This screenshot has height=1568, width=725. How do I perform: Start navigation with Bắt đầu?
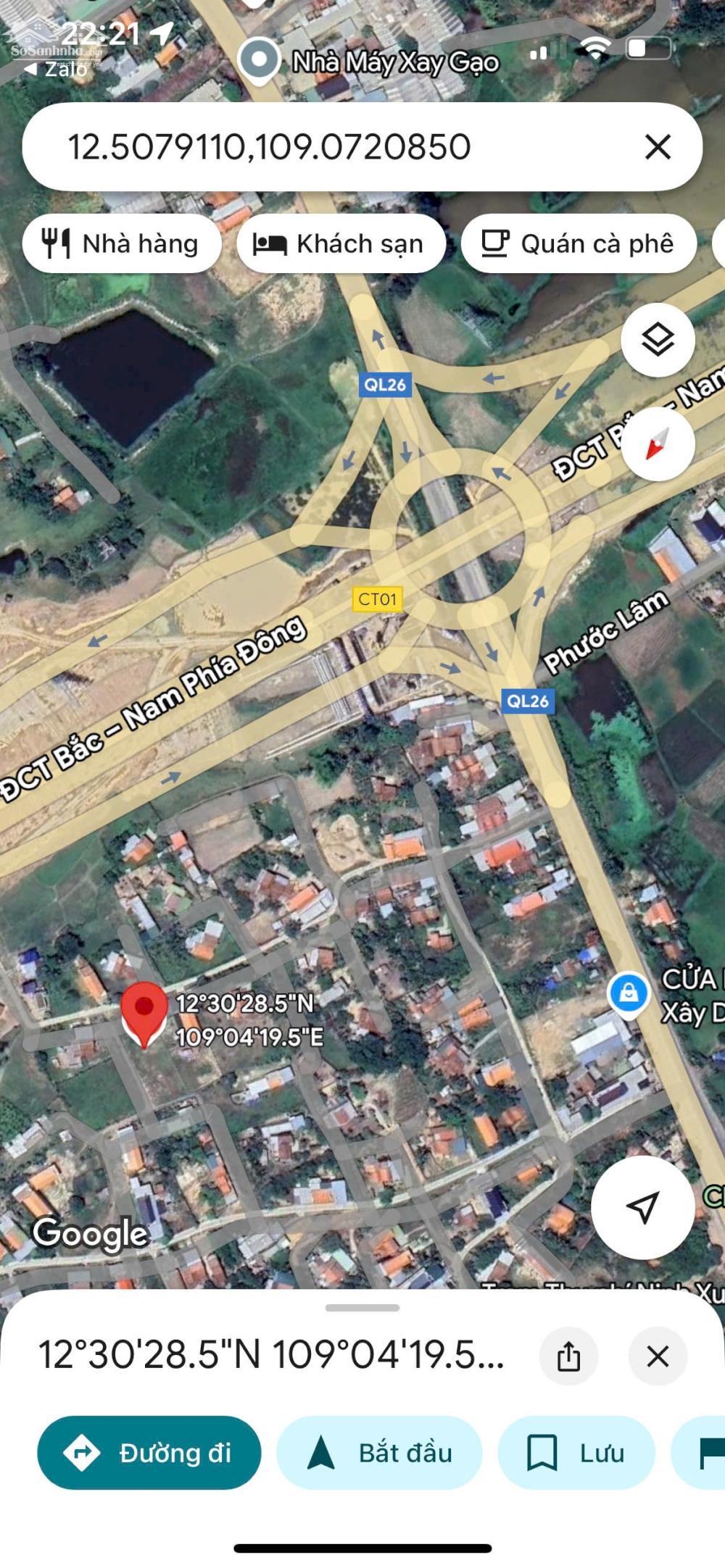point(379,1453)
